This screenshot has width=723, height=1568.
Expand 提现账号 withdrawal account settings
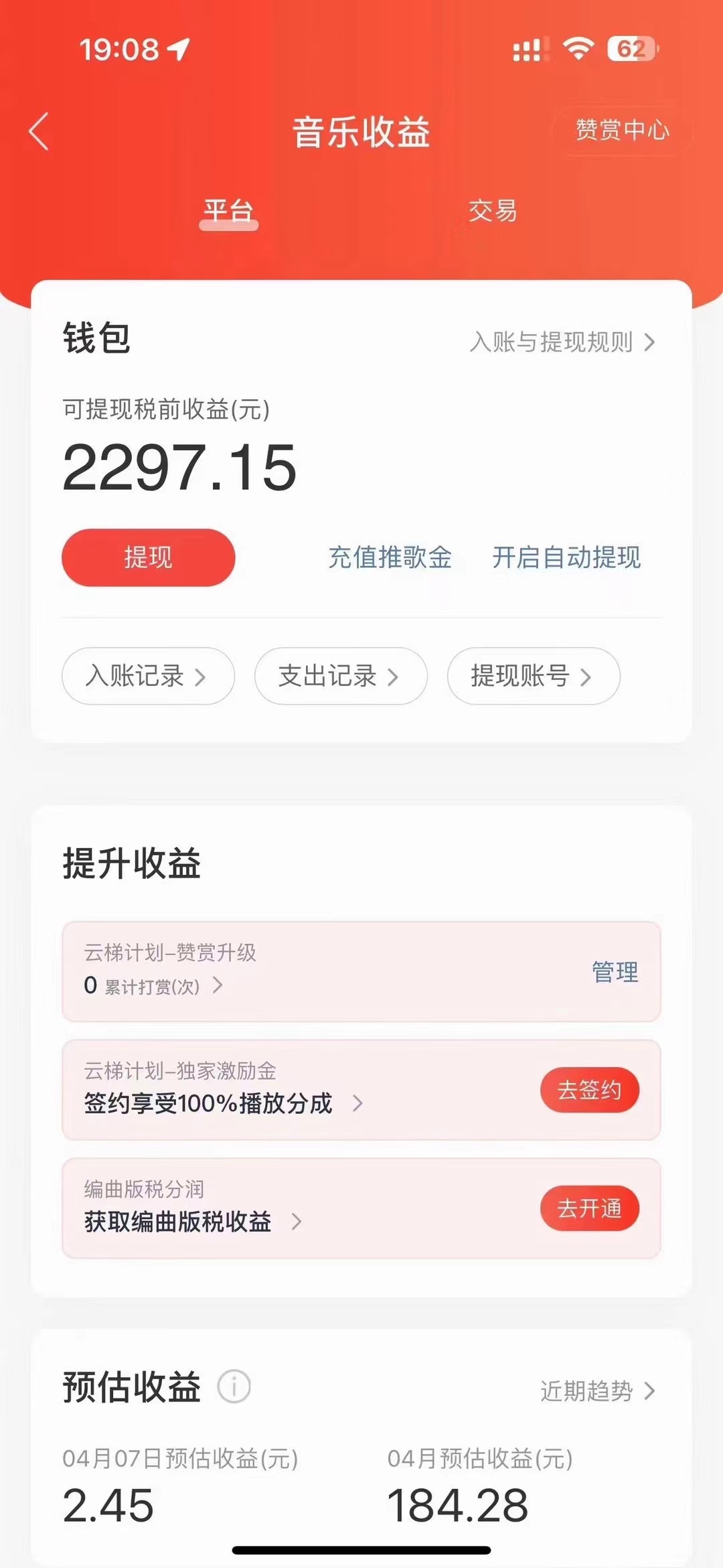(x=532, y=676)
